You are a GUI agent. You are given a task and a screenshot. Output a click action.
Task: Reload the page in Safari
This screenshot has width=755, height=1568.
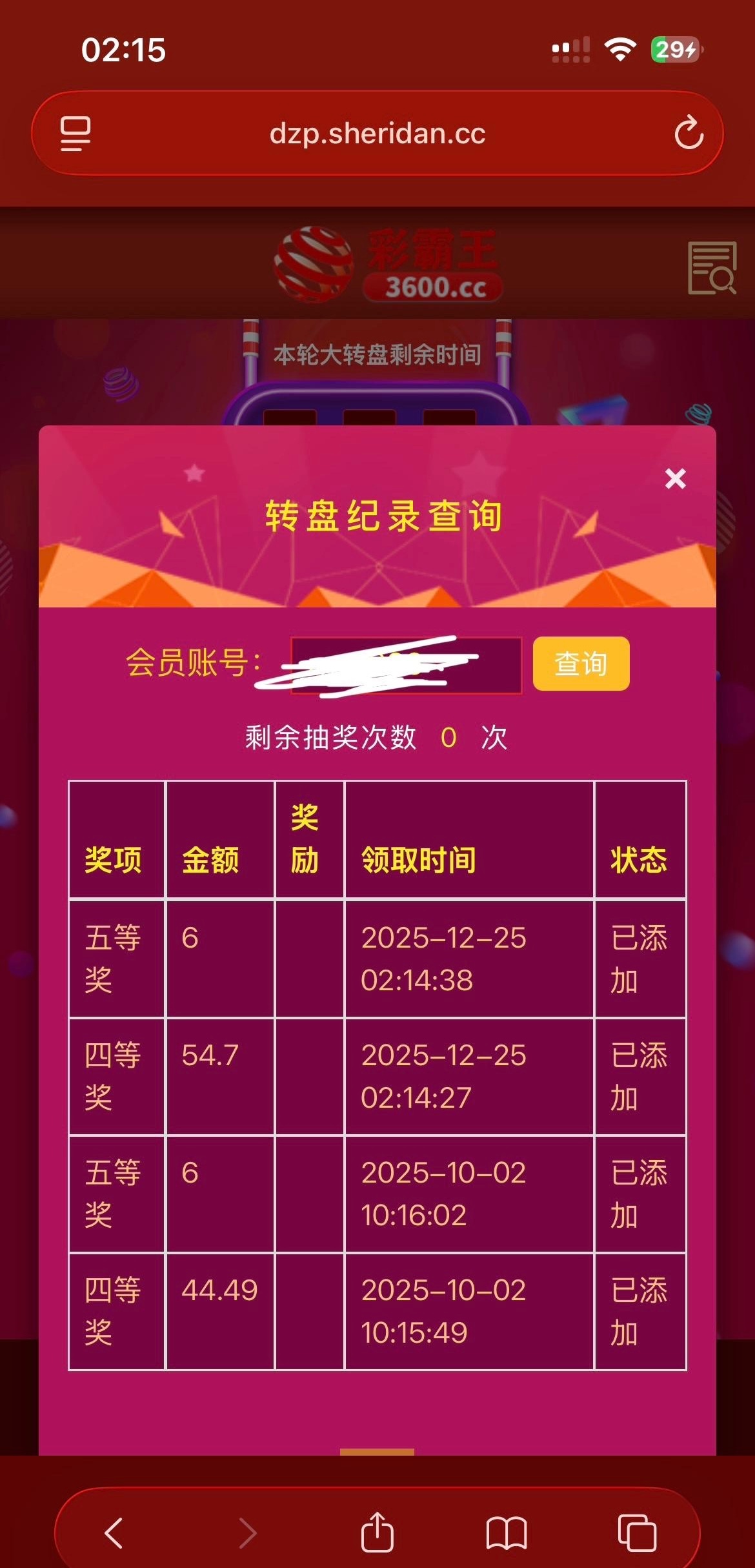689,133
